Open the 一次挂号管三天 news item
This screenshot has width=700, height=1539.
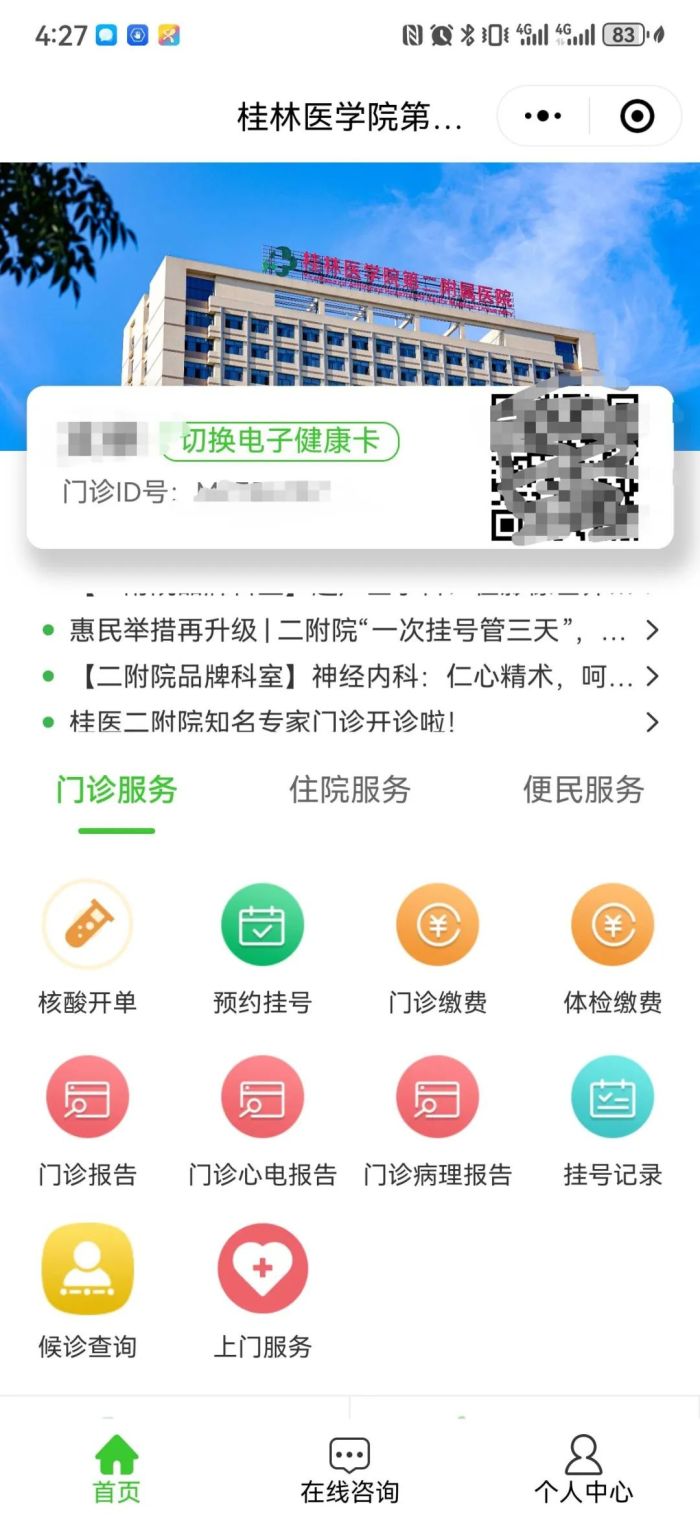(x=350, y=631)
